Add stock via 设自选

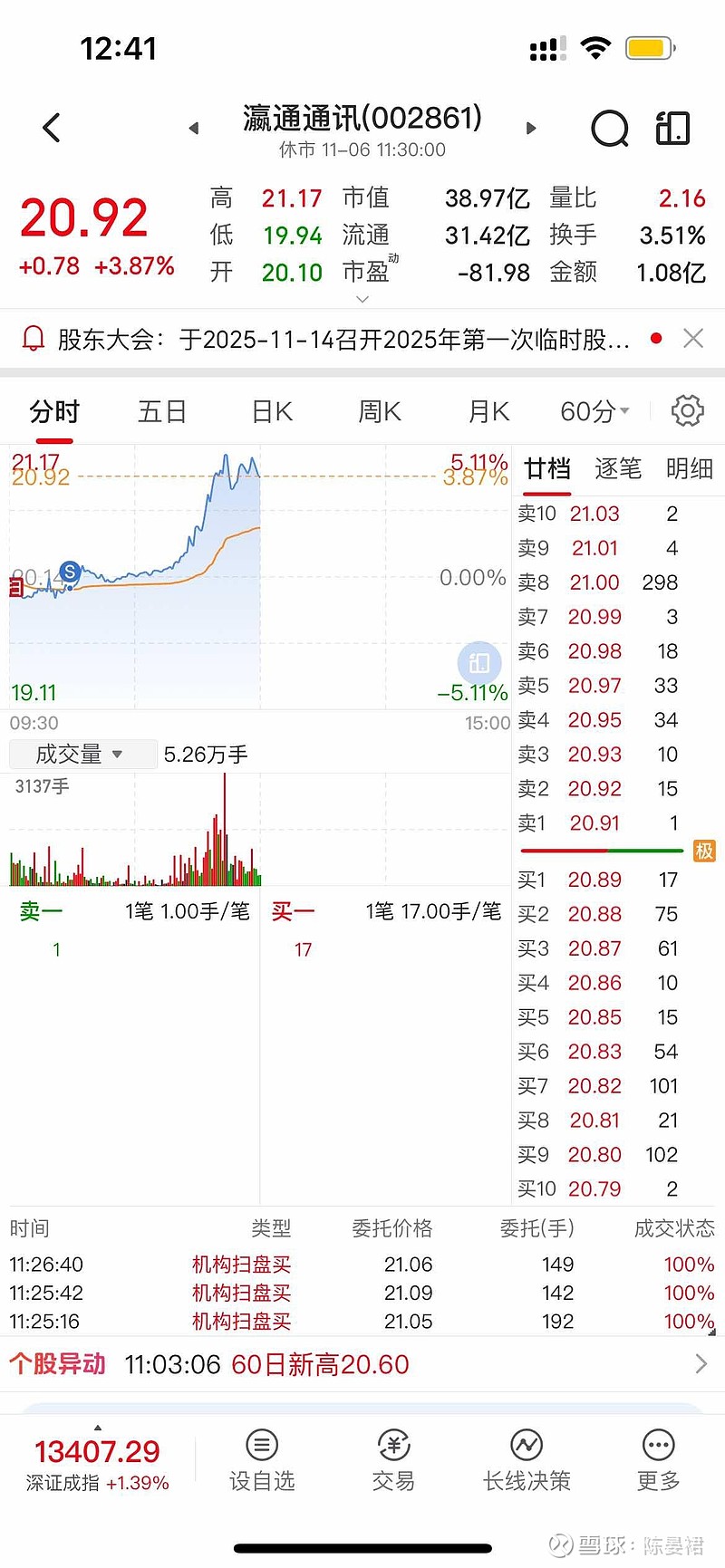pos(262,1460)
